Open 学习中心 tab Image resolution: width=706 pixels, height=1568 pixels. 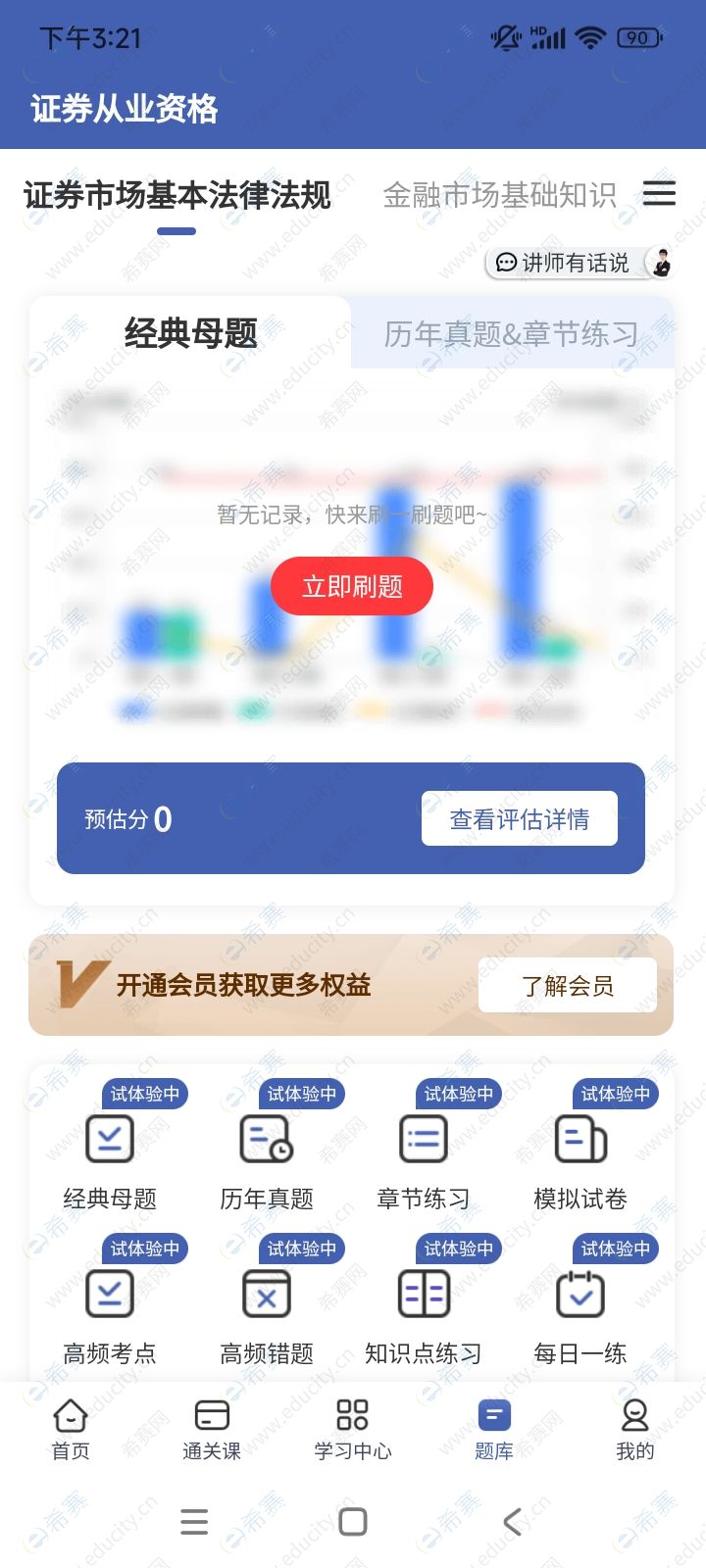[x=353, y=1429]
